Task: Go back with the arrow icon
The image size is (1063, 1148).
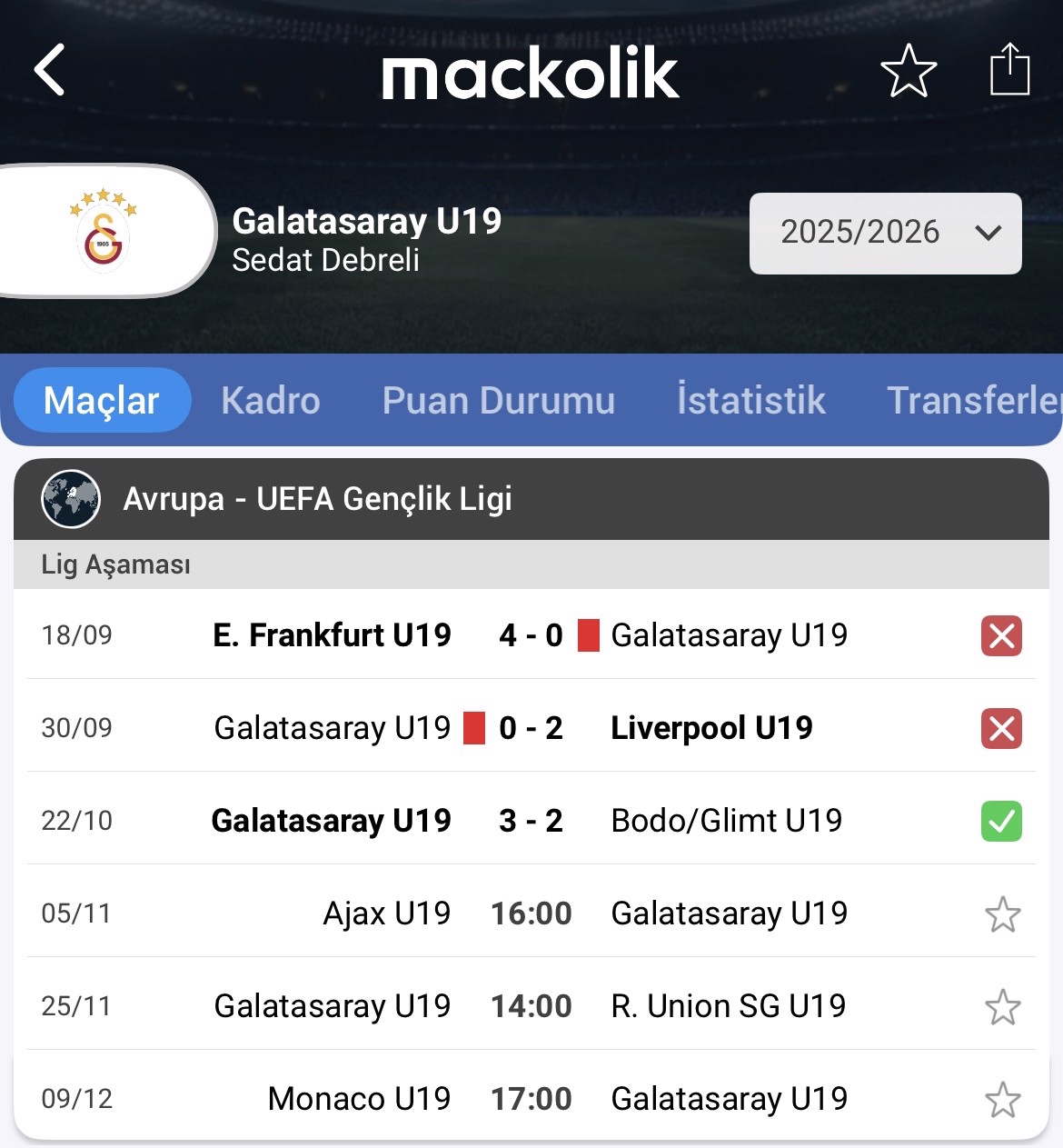Action: click(50, 70)
